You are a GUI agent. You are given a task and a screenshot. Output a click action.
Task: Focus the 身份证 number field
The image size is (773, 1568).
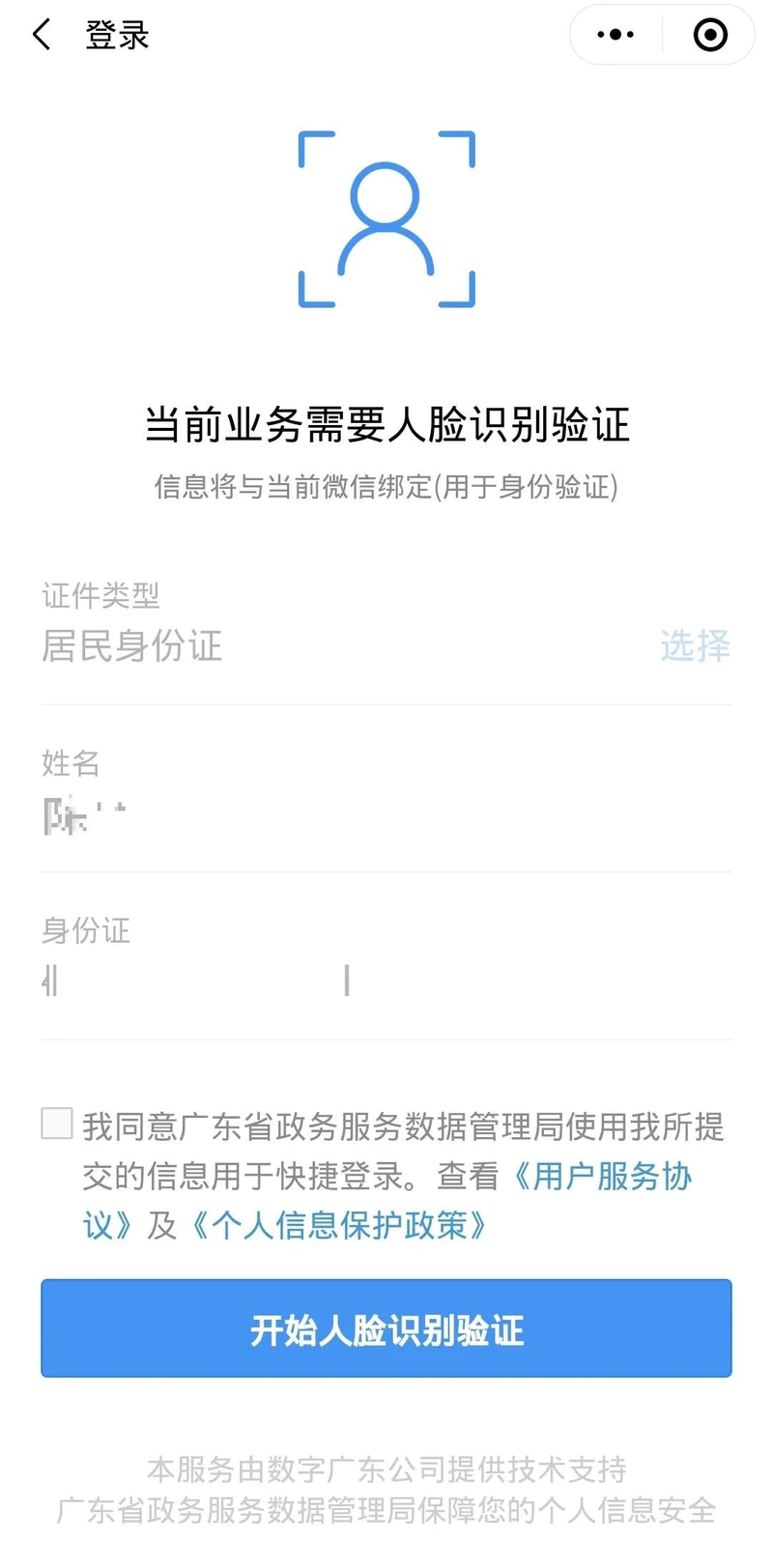click(x=386, y=982)
